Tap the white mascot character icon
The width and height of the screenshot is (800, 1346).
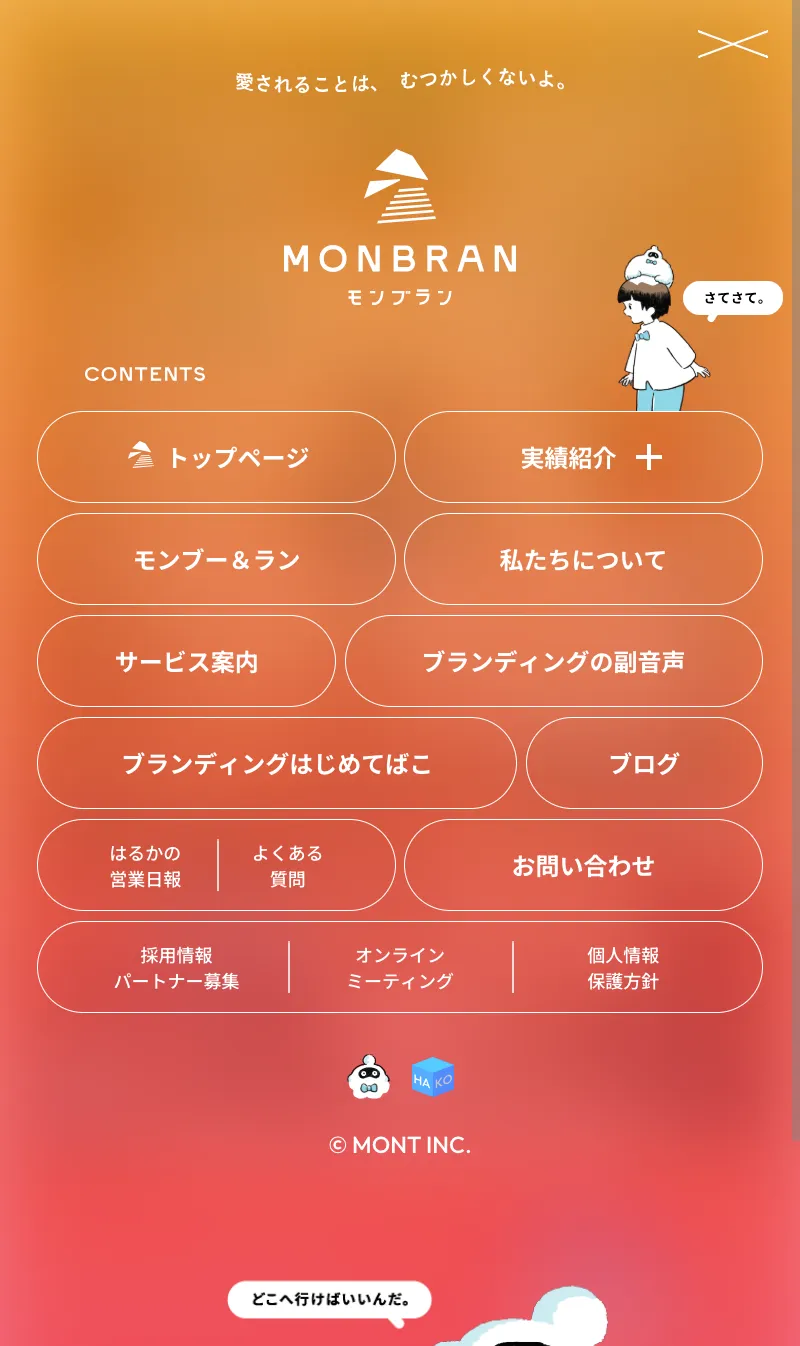[368, 1077]
